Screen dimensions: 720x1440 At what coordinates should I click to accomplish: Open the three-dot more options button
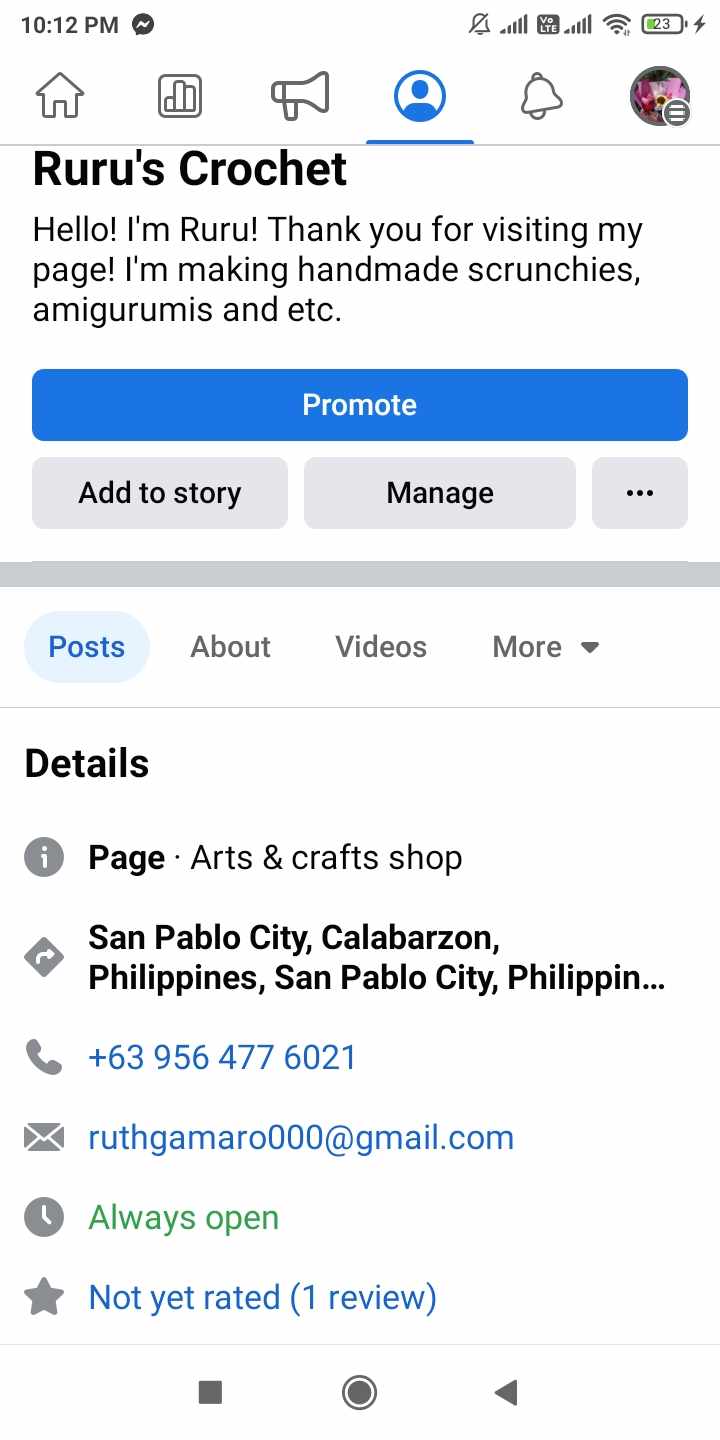[x=639, y=493]
